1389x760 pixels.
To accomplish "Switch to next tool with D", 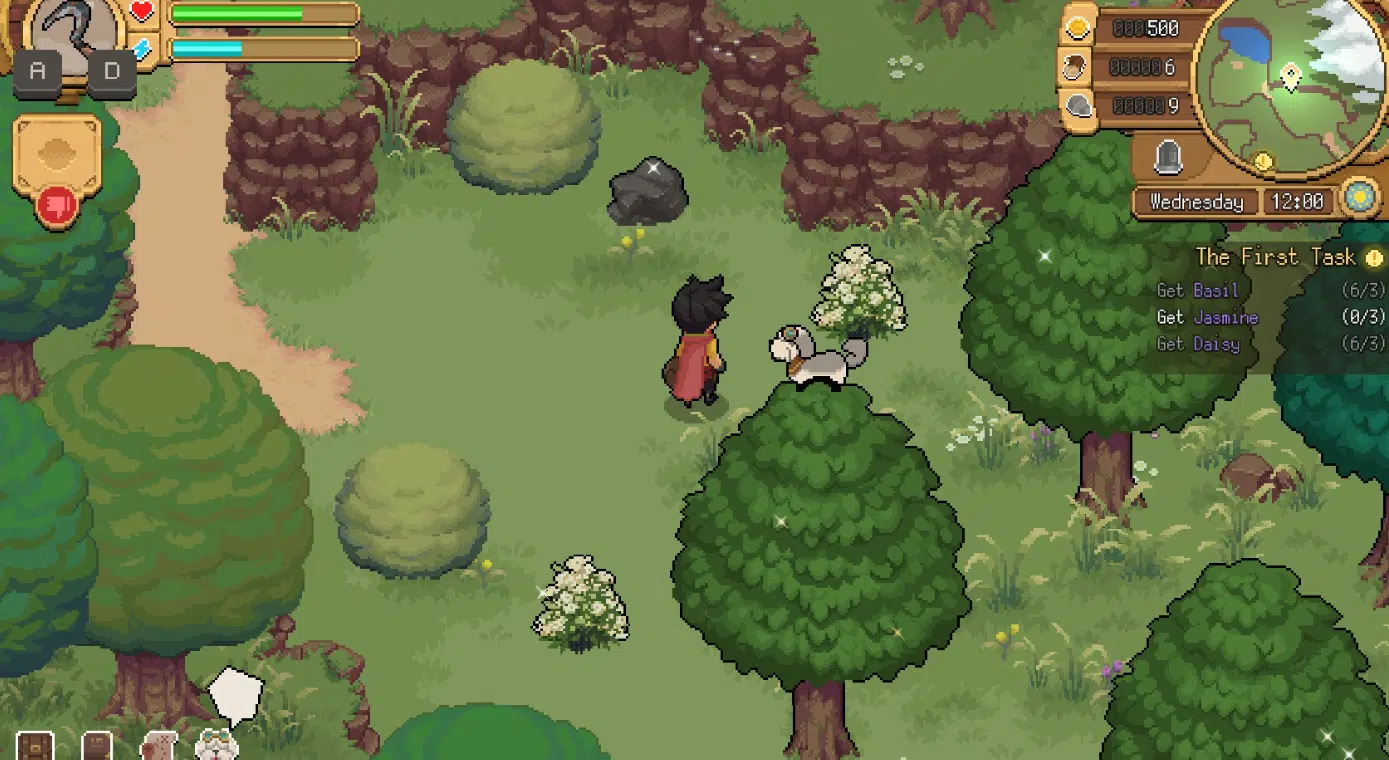I will click(111, 72).
